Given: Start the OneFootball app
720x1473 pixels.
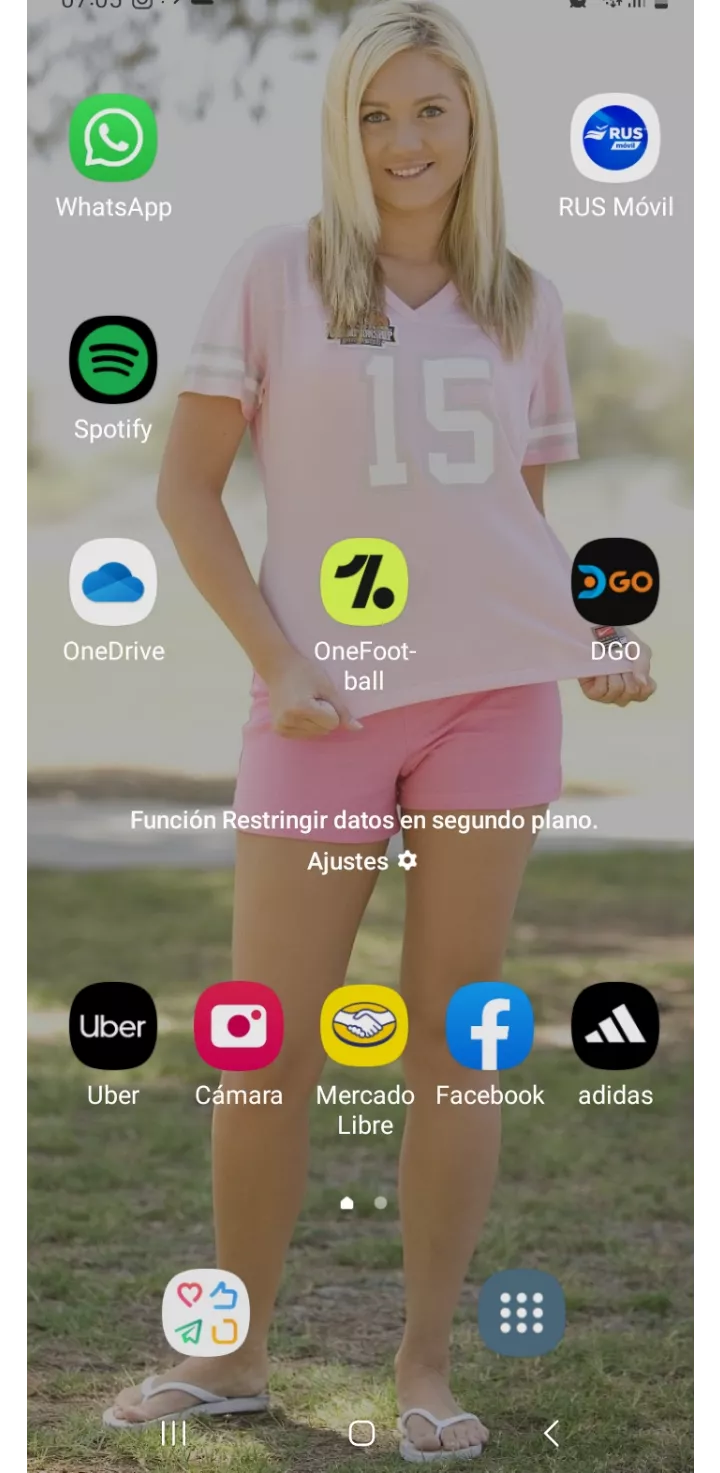Looking at the screenshot, I should (364, 581).
